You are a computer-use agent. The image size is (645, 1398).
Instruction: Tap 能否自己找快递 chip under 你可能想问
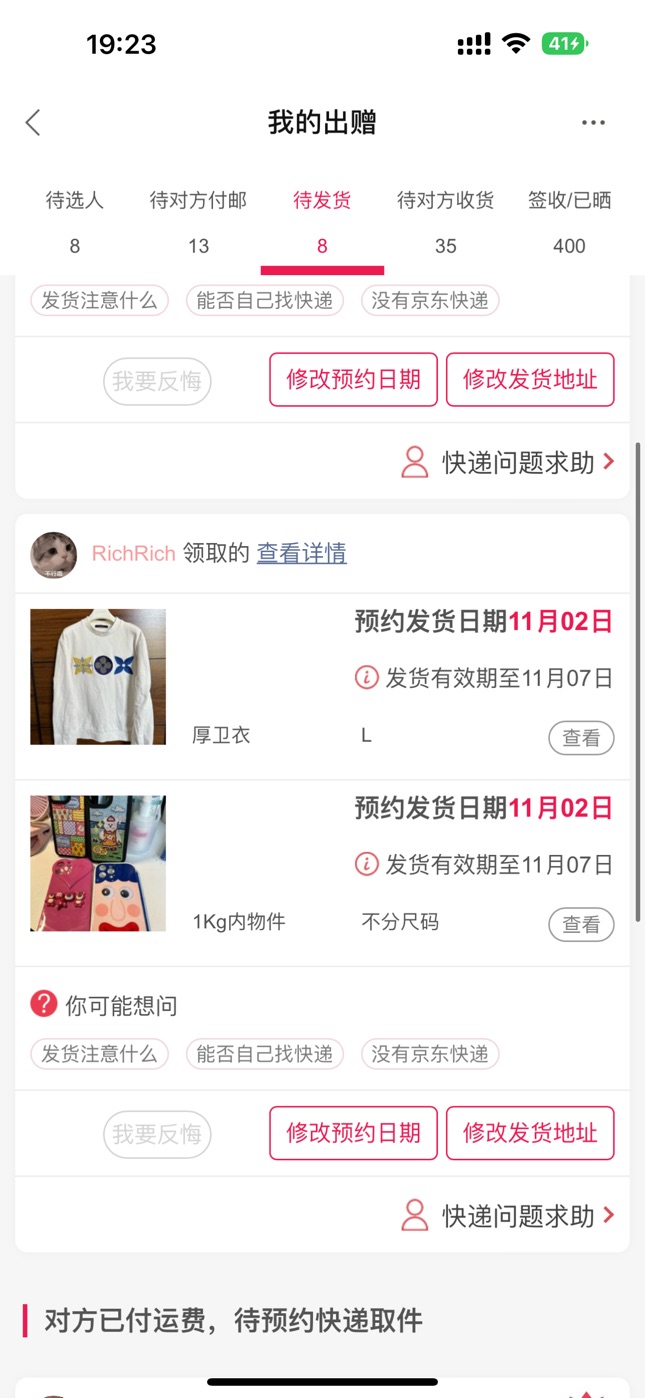coord(265,1054)
